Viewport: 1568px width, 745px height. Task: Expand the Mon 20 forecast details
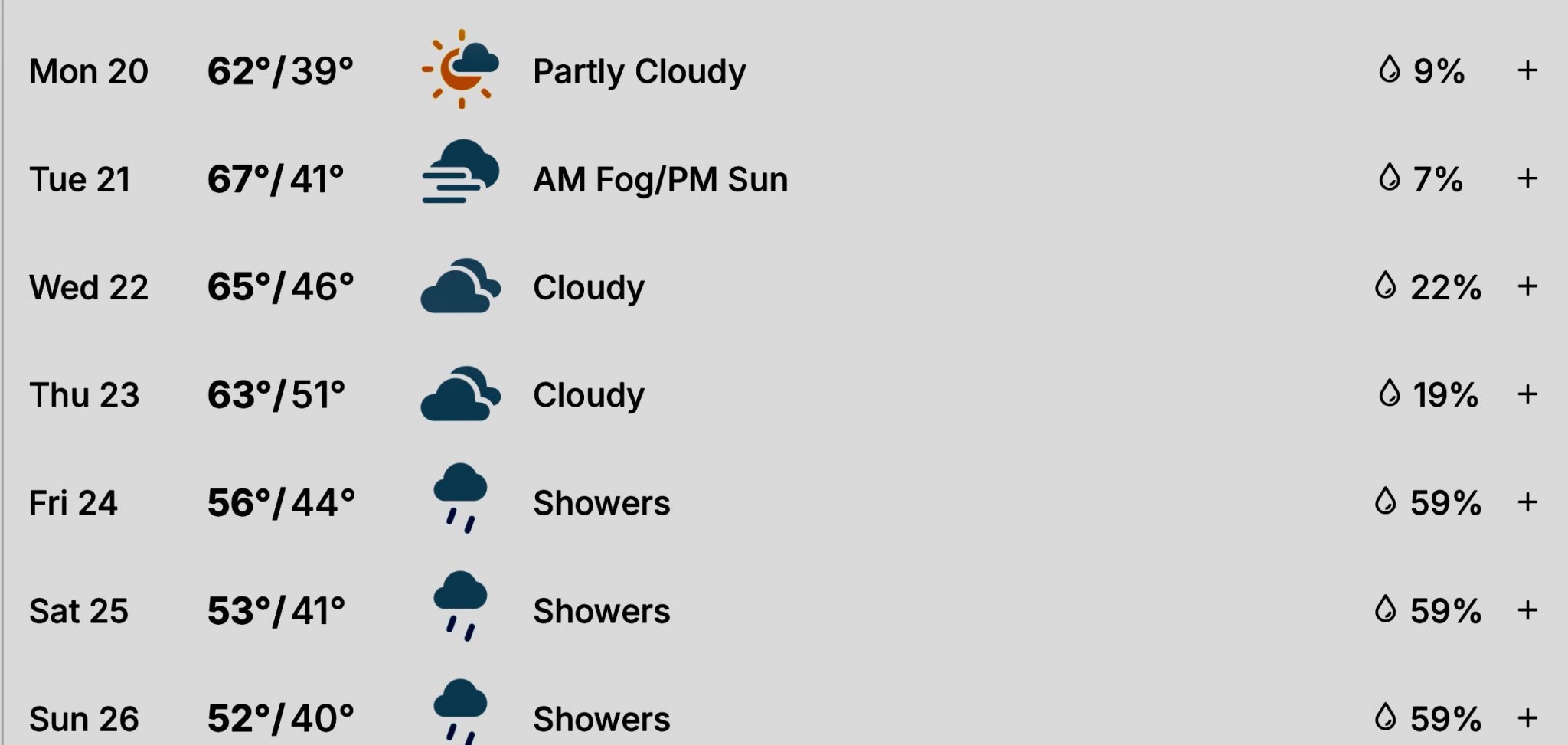tap(1527, 70)
